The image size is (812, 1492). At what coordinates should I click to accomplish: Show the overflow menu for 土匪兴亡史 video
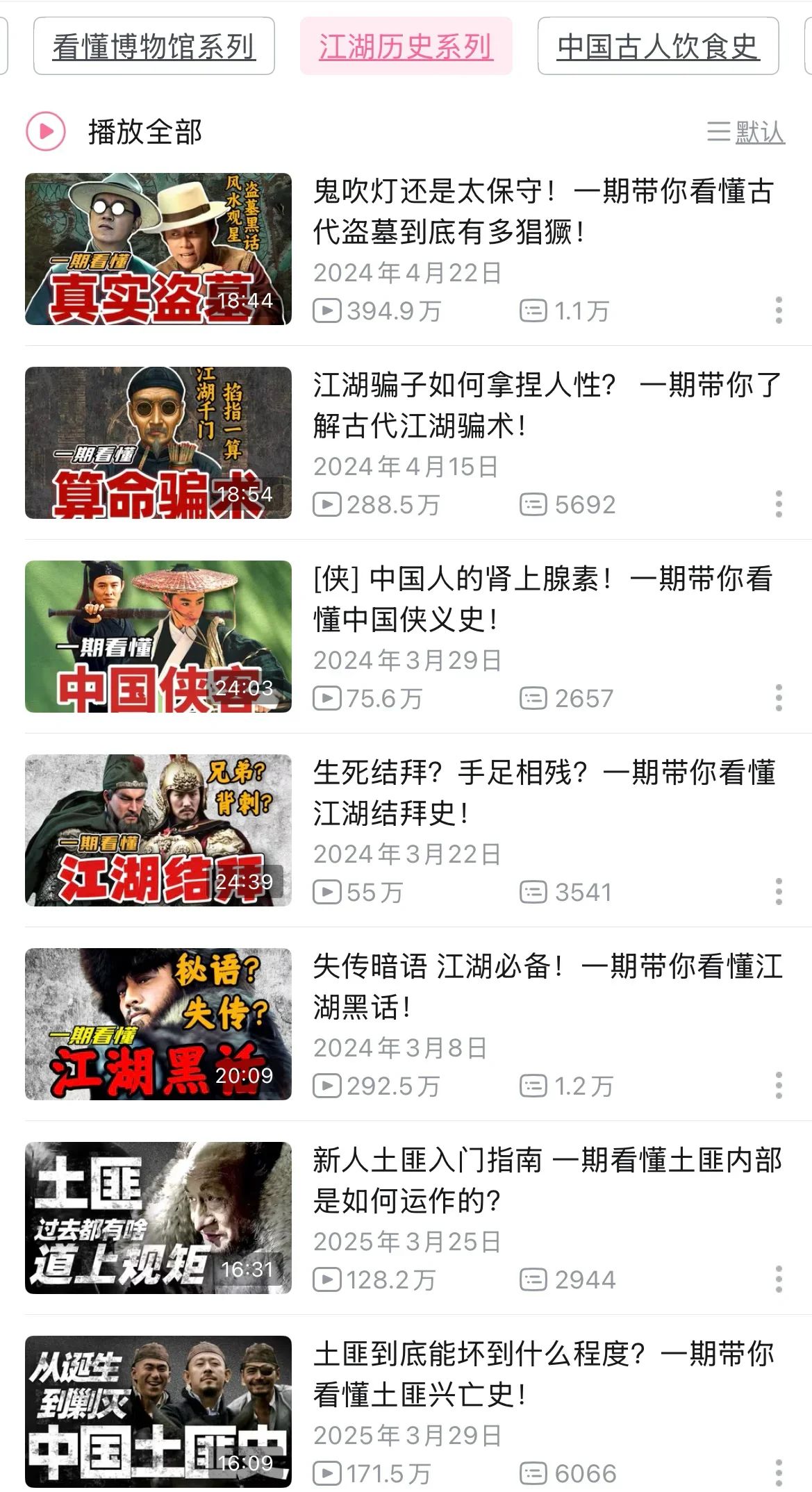pos(779,1473)
